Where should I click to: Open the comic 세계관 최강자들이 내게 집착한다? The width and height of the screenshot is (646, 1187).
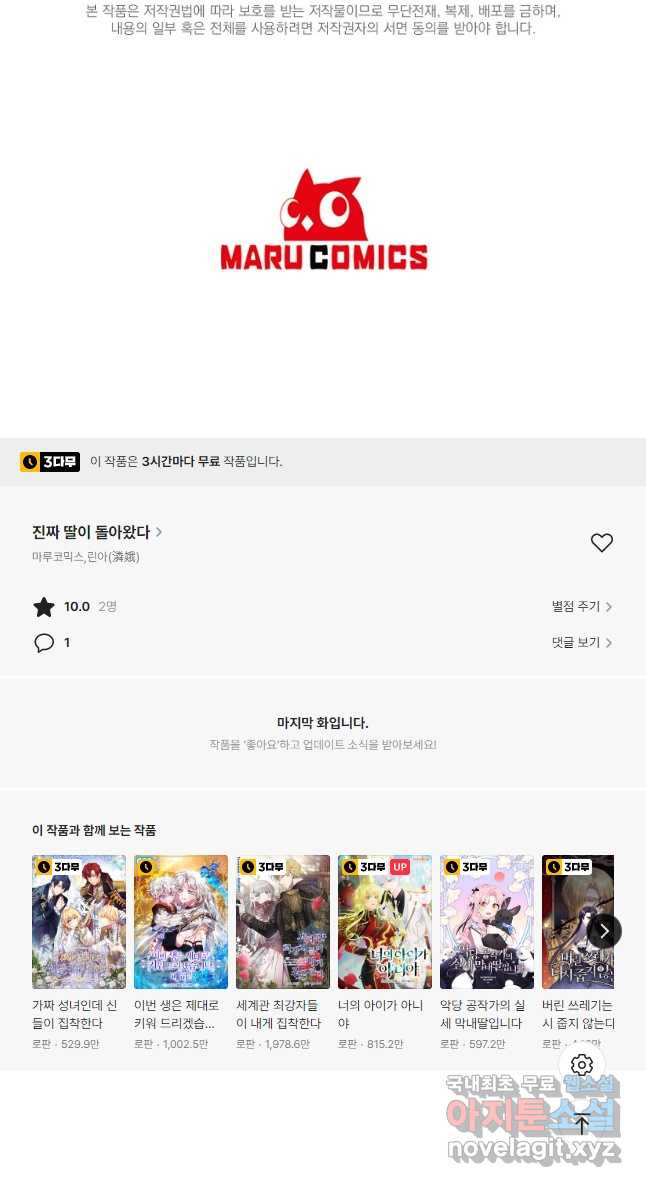click(x=283, y=922)
